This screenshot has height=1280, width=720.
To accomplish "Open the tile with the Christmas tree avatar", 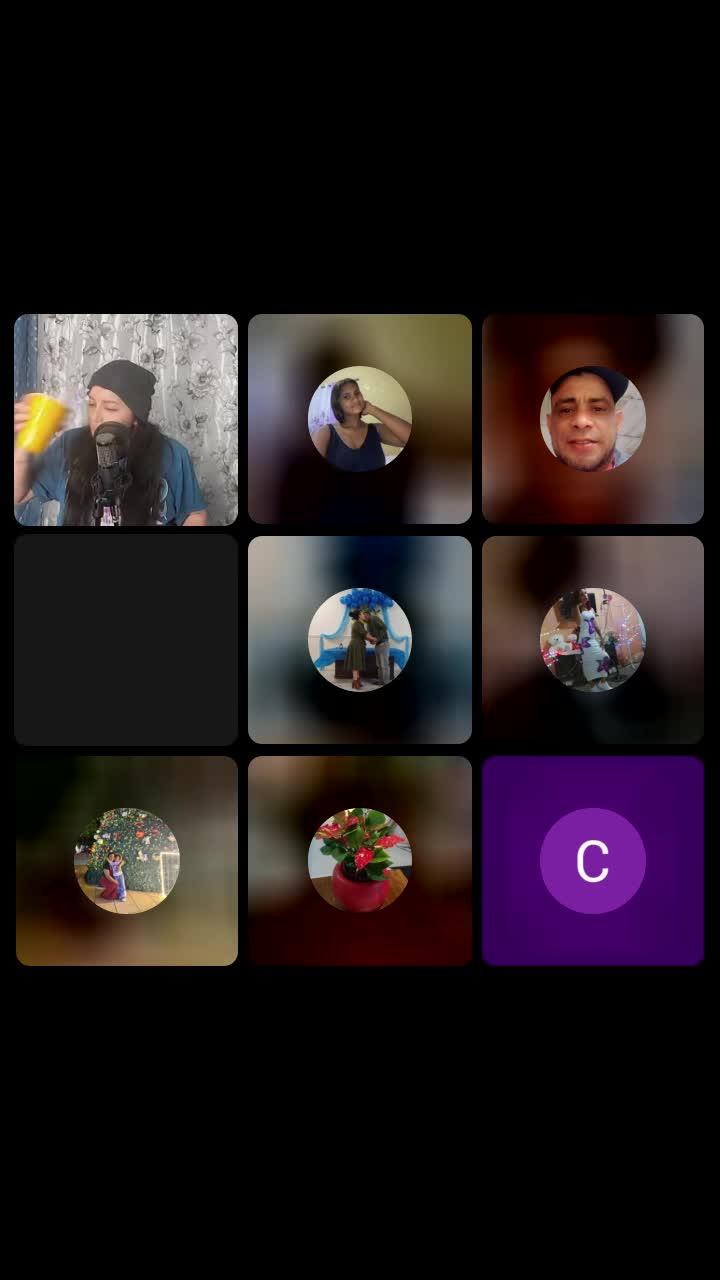I will point(127,861).
